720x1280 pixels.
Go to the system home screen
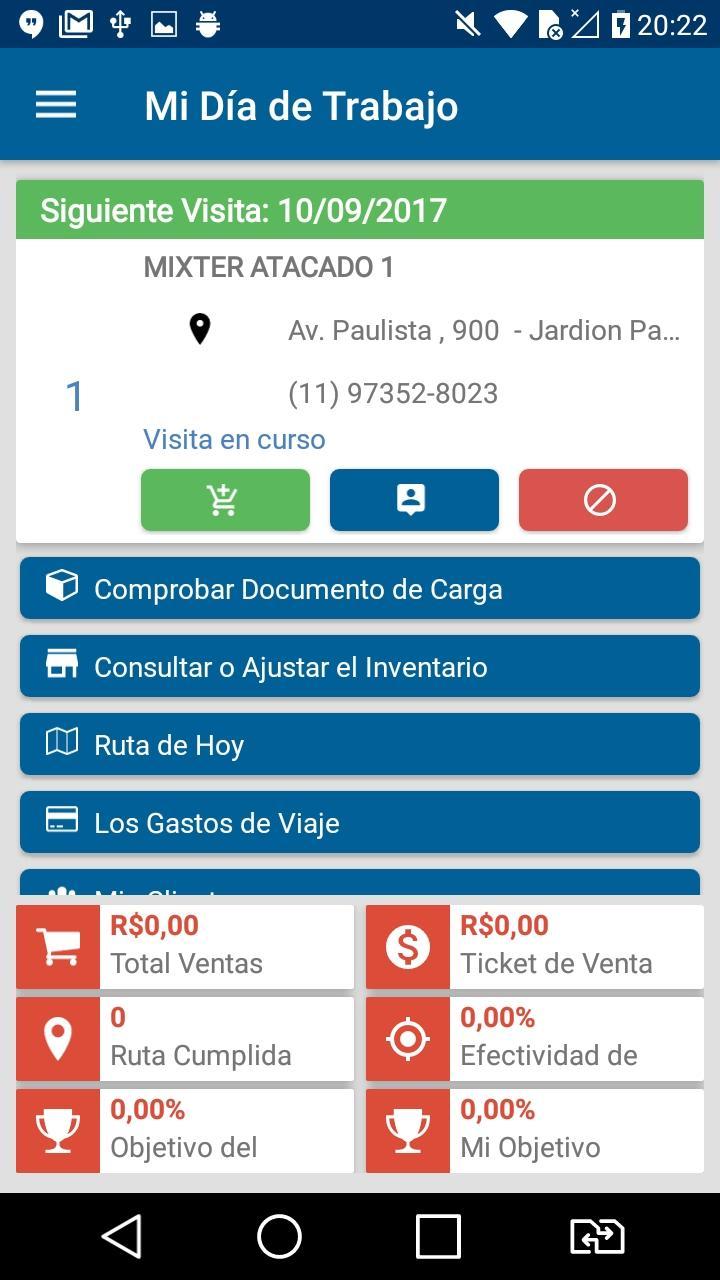280,1237
